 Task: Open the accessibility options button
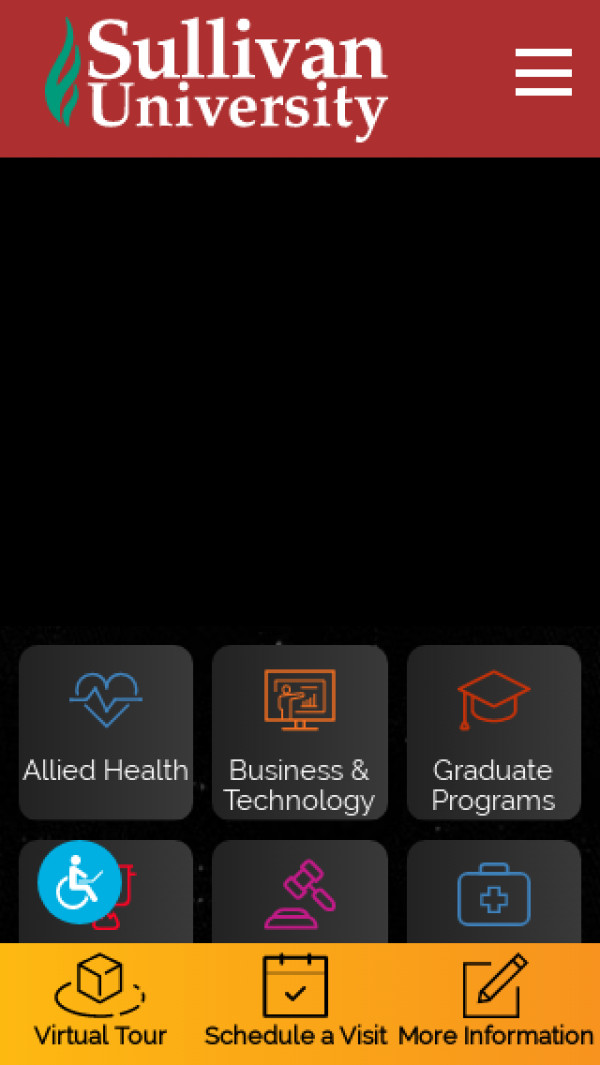pos(79,882)
